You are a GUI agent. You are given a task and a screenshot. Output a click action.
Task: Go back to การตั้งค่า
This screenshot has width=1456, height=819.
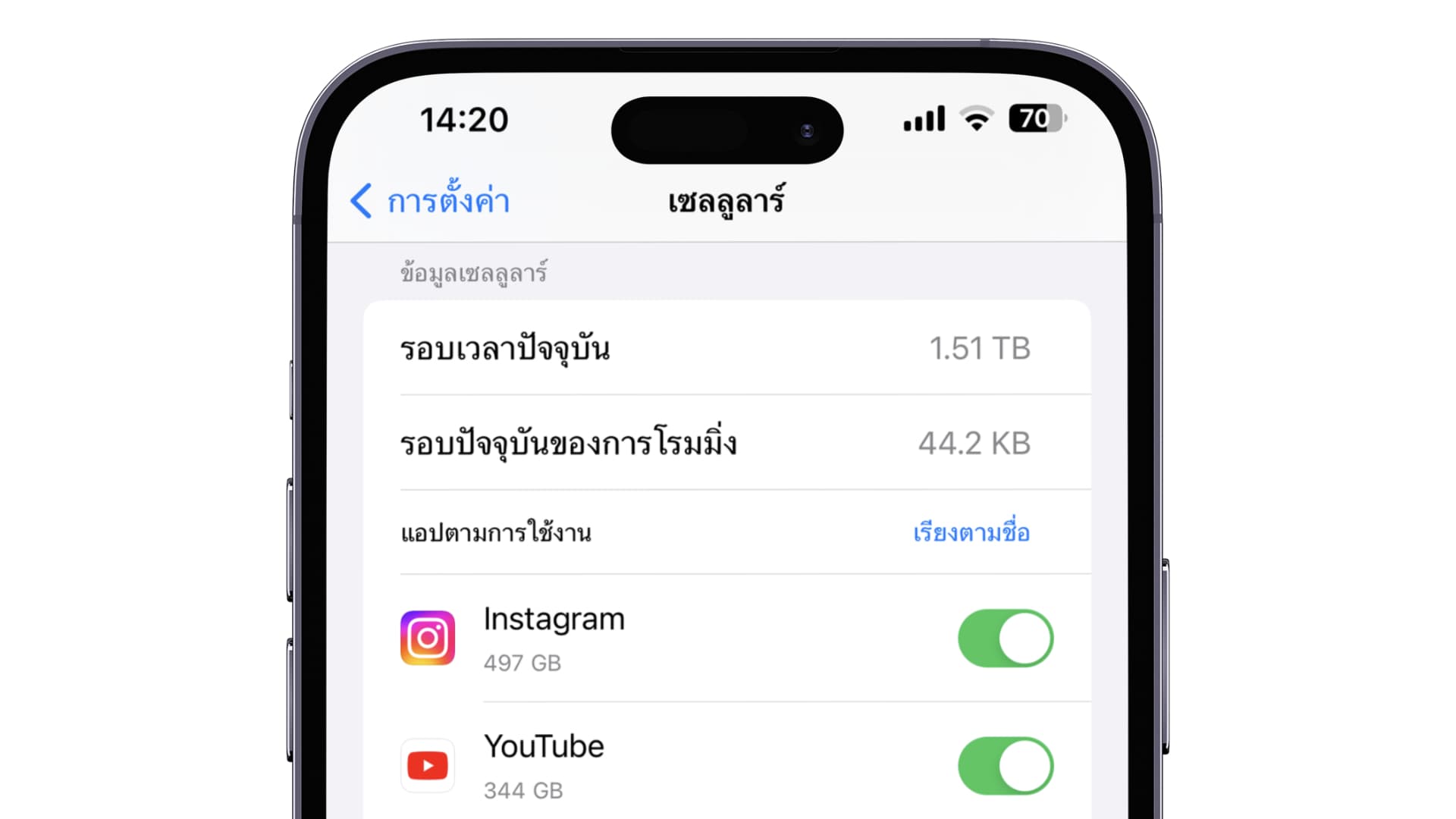click(430, 202)
